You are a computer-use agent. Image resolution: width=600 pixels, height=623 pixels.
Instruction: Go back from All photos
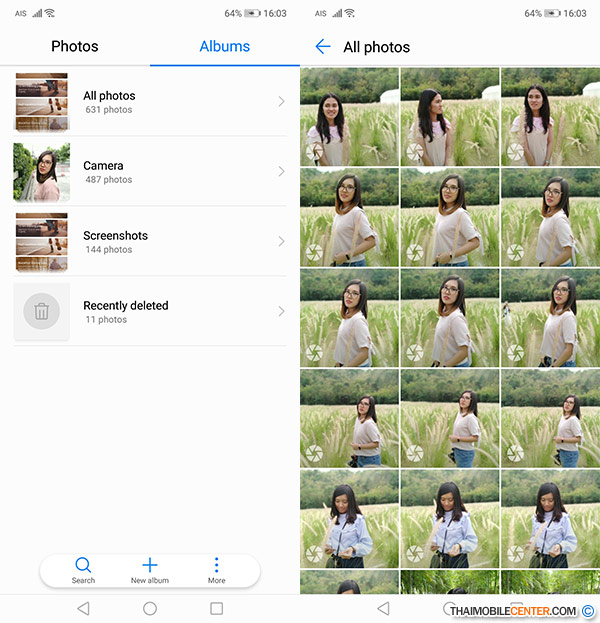pos(322,47)
